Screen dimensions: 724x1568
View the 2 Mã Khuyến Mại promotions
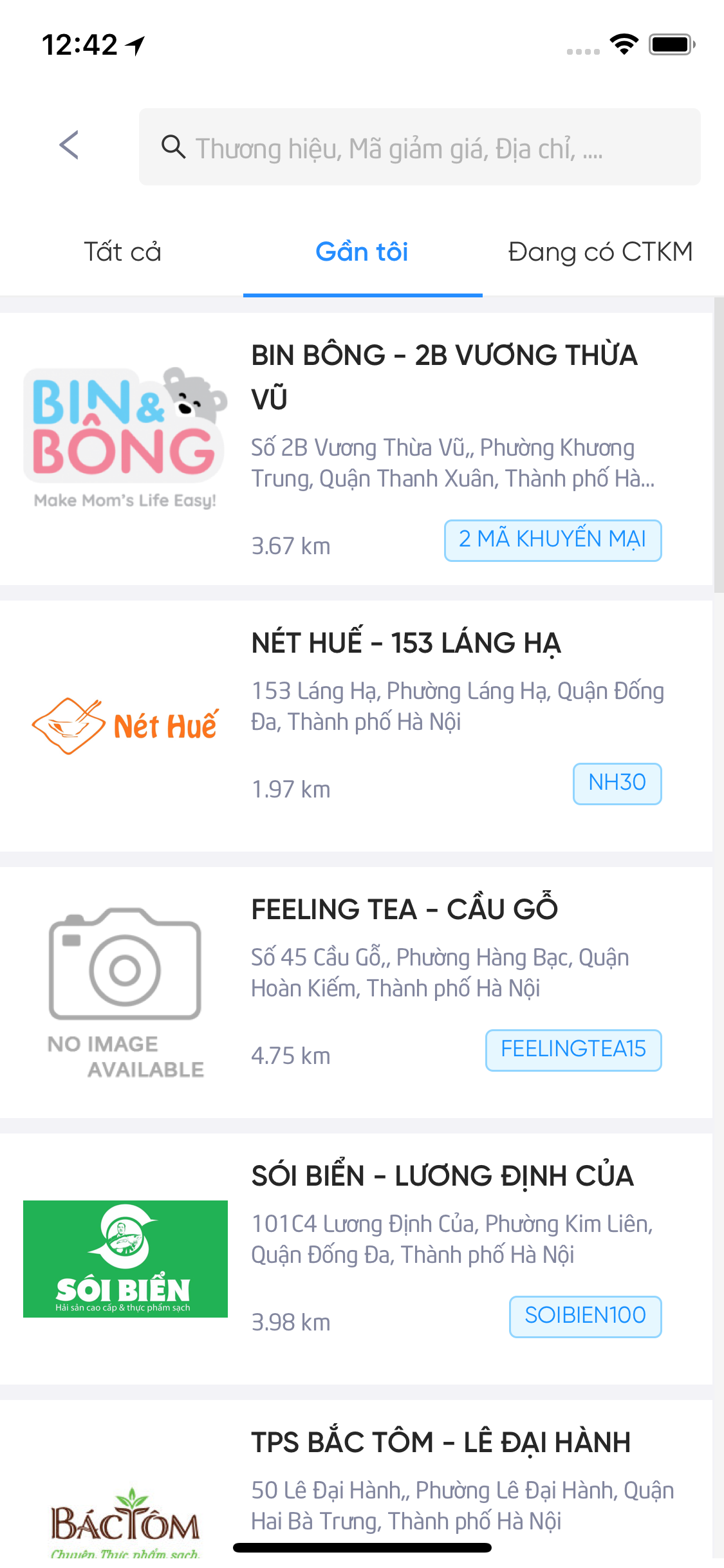tap(552, 540)
